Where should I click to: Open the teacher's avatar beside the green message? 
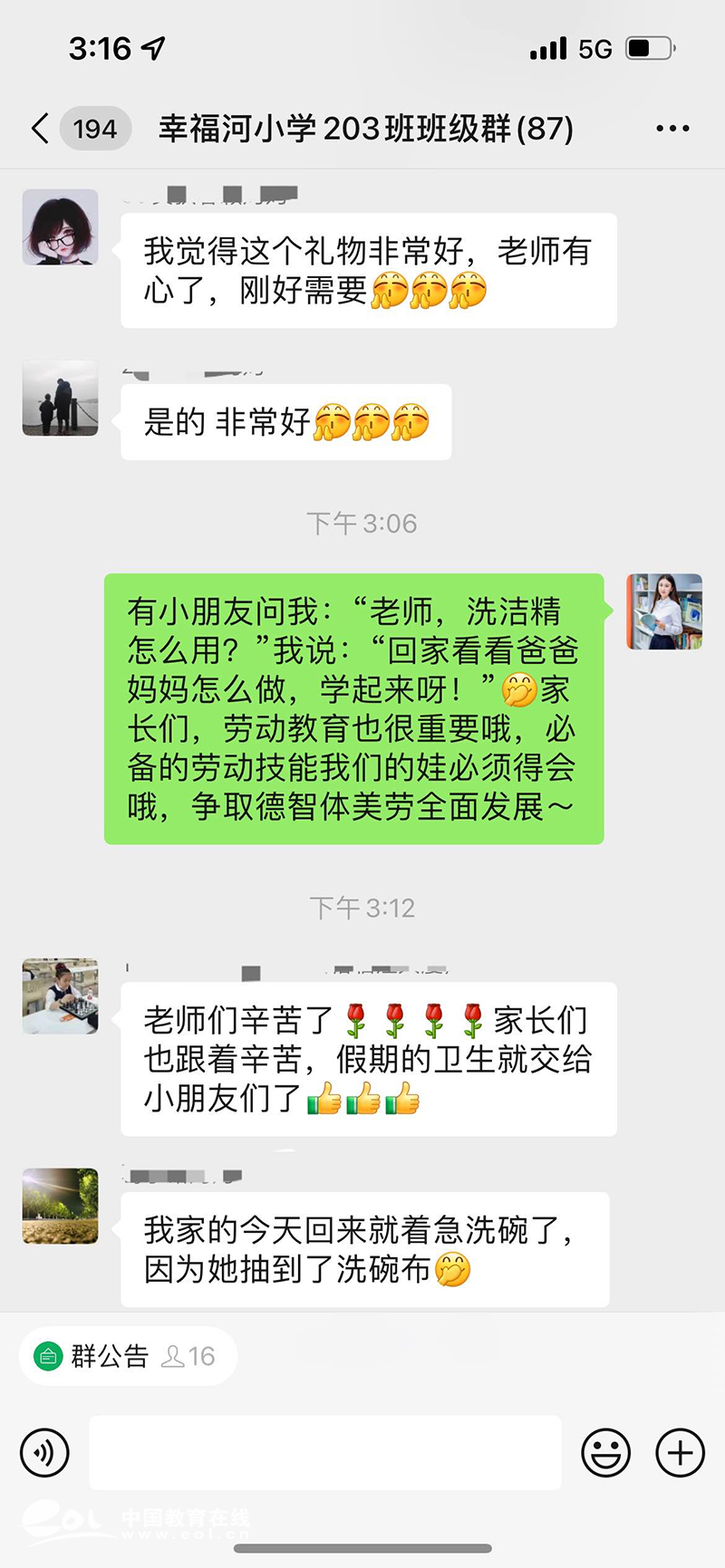(x=664, y=611)
